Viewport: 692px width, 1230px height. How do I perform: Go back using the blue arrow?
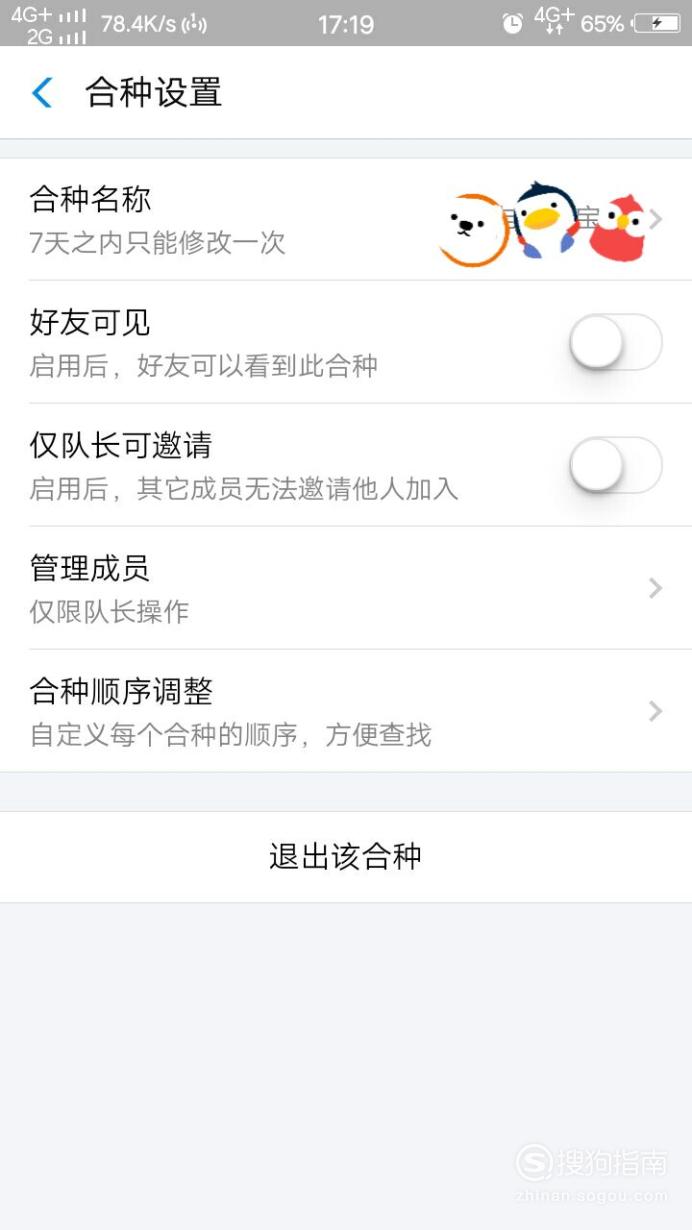pos(42,93)
